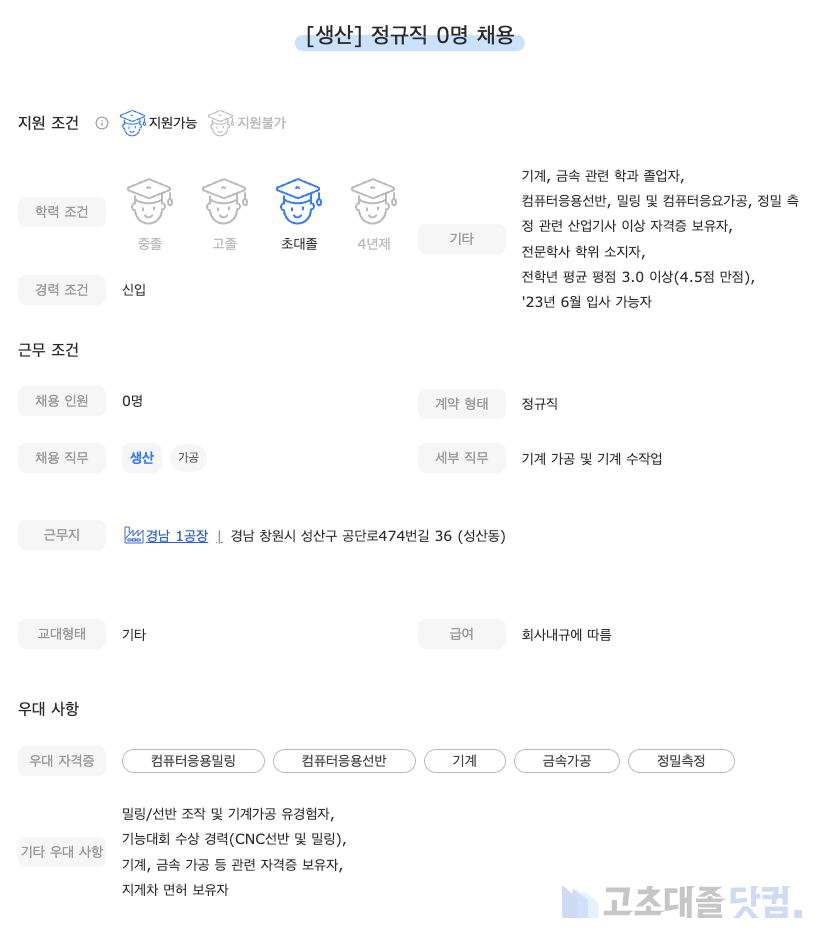Click the 컴퓨터응용밀링 certificate button

tap(193, 761)
